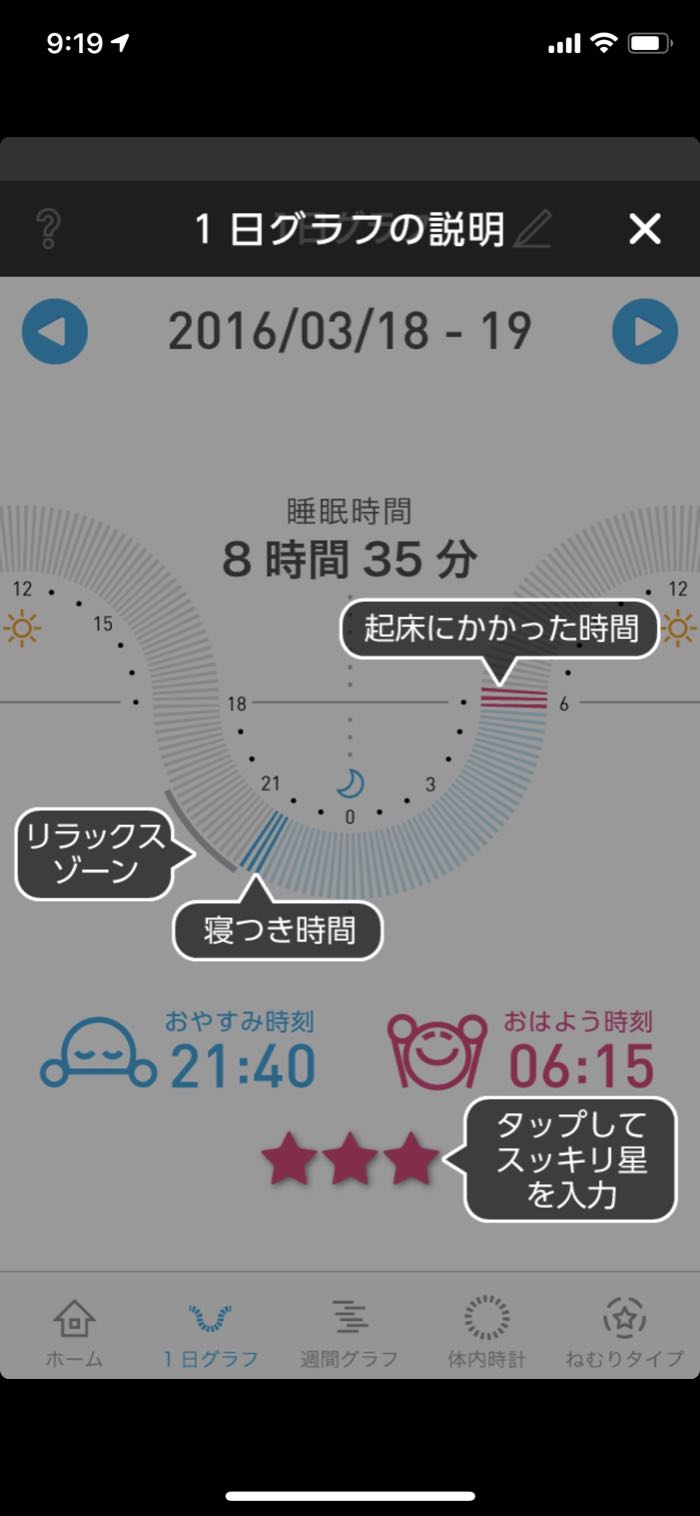
Task: Tap the スッキリ stars rating
Action: tap(350, 1161)
